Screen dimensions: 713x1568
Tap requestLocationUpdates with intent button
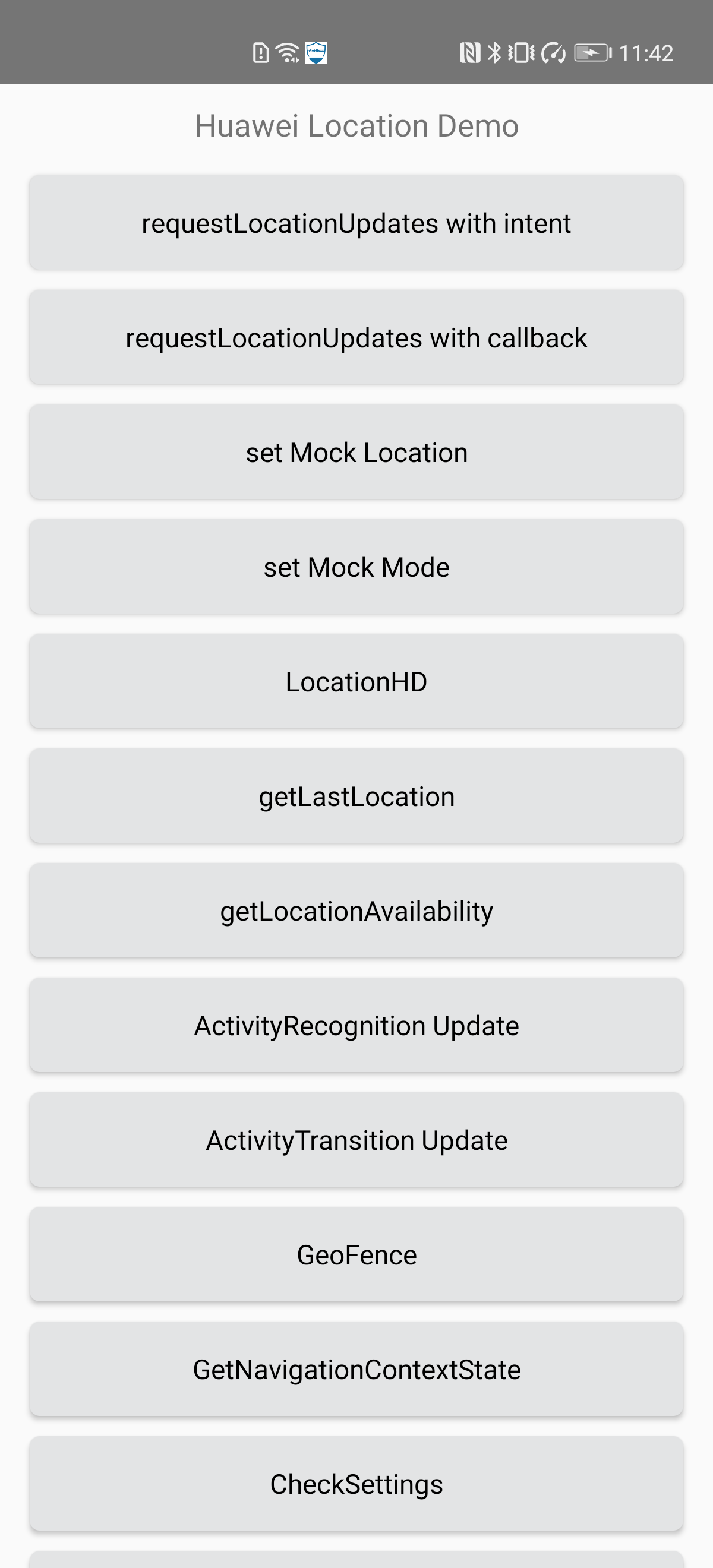point(356,223)
